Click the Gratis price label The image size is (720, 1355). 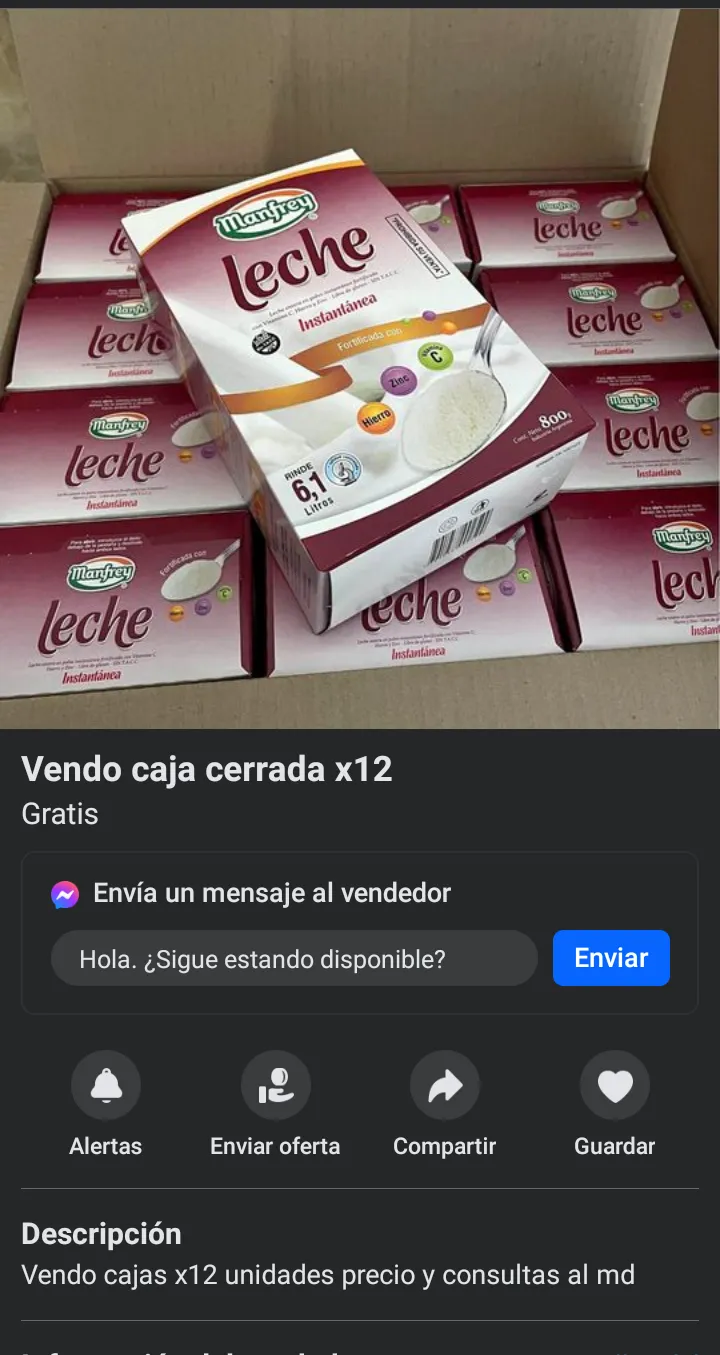pos(58,814)
